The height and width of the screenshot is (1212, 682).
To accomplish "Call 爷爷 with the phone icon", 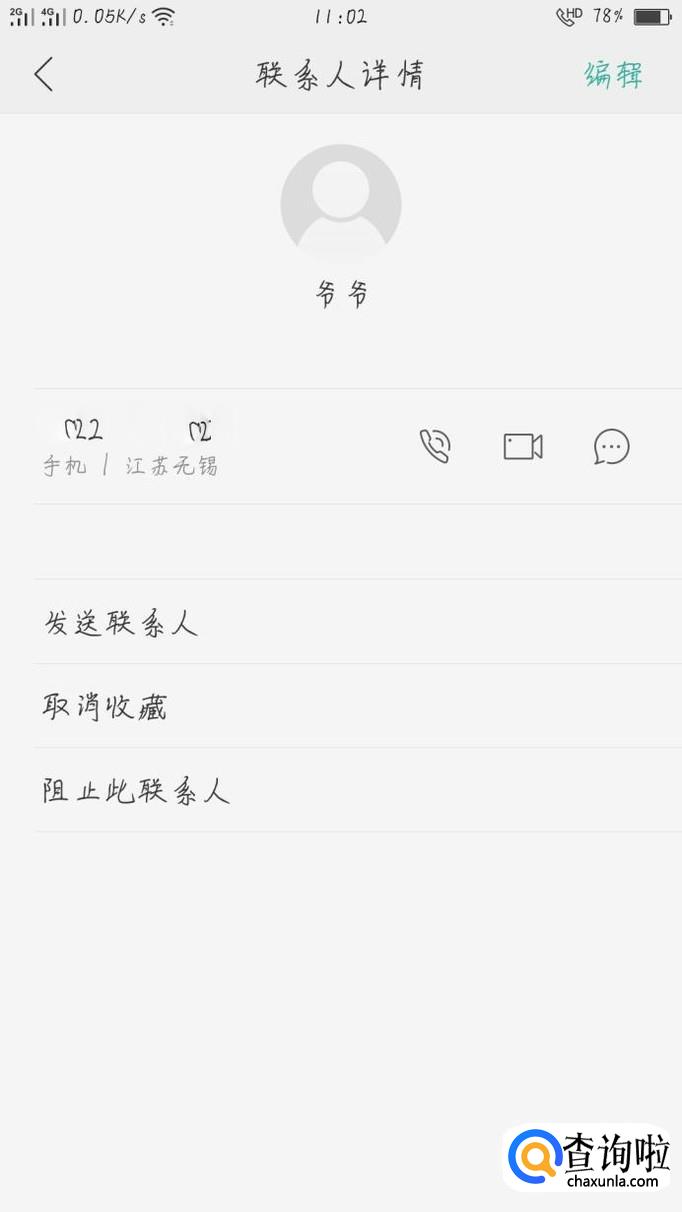I will [435, 446].
